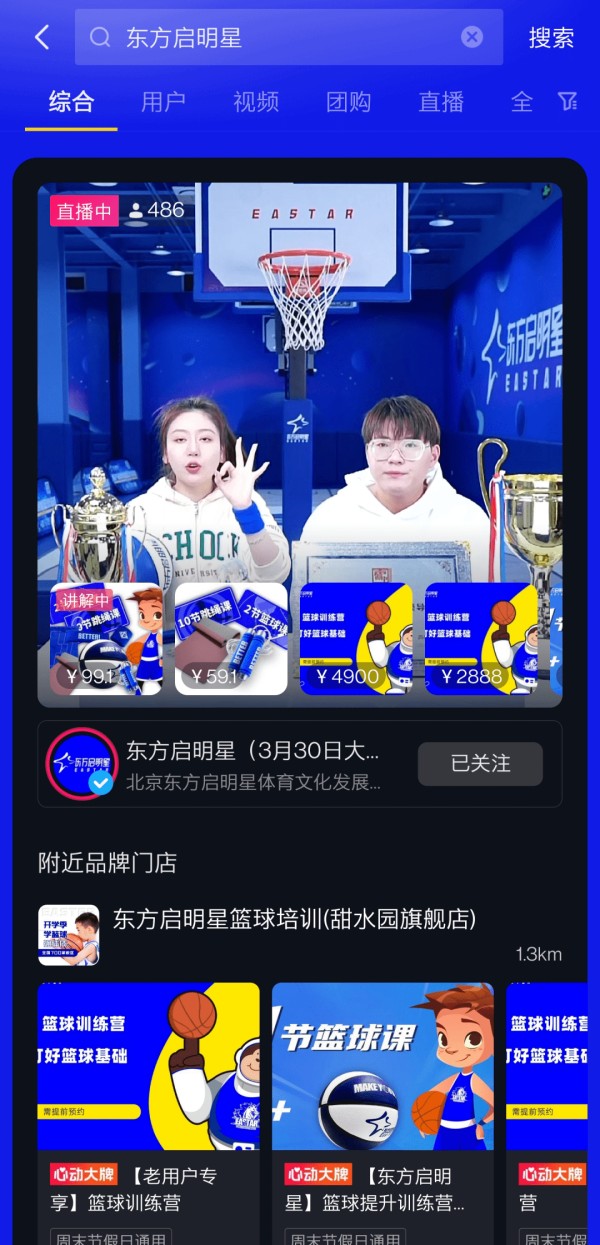The image size is (600, 1245).
Task: Open the search filter icon
Action: tap(568, 101)
